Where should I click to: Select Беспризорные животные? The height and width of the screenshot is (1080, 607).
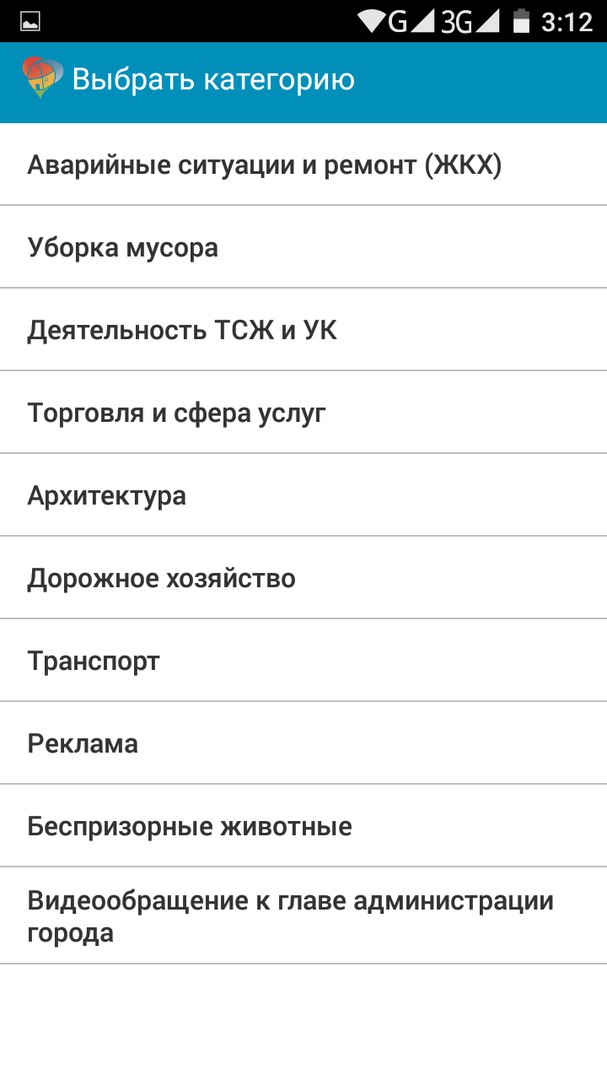pyautogui.click(x=303, y=825)
